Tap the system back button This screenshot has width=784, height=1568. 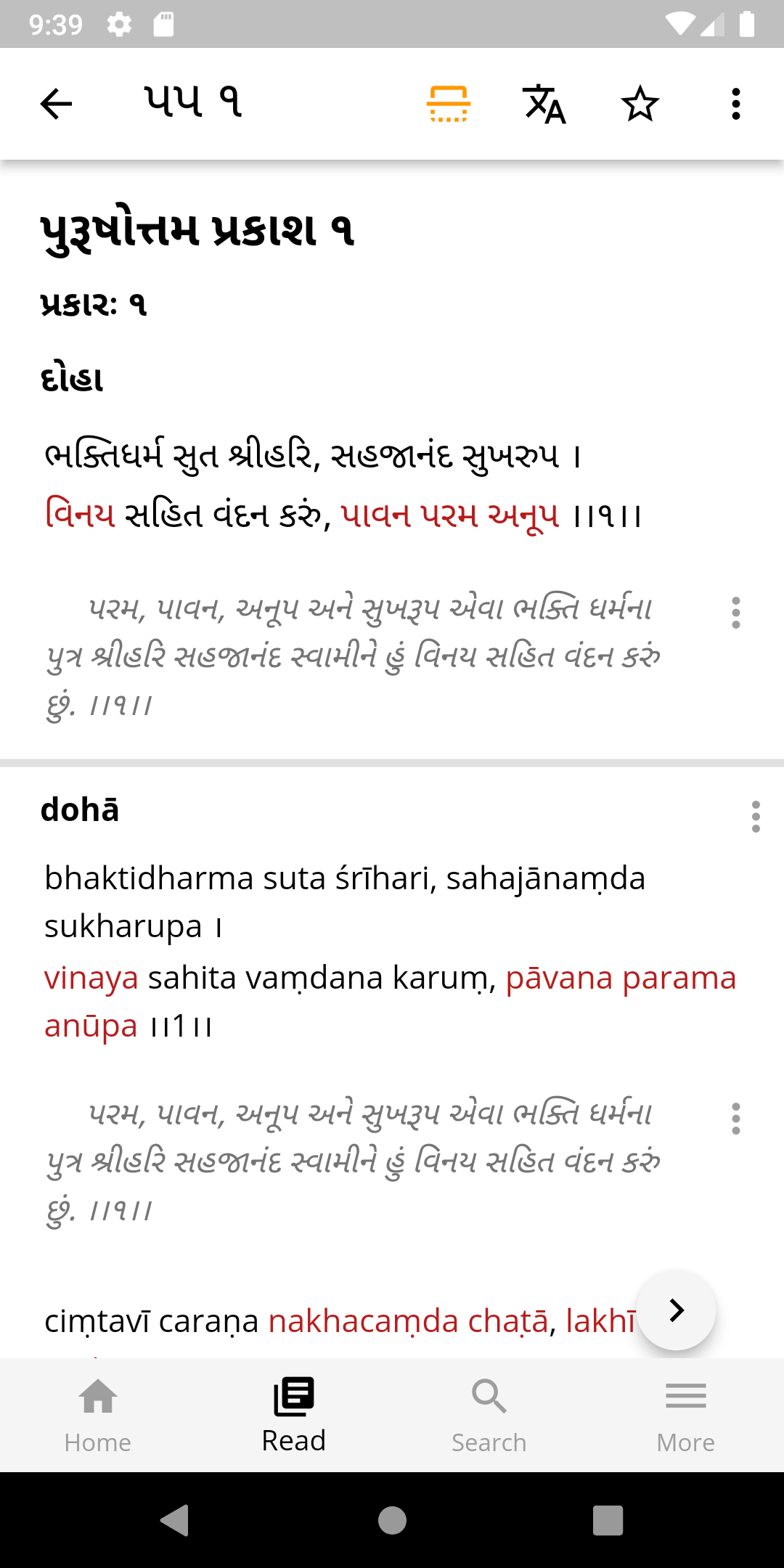point(175,1520)
